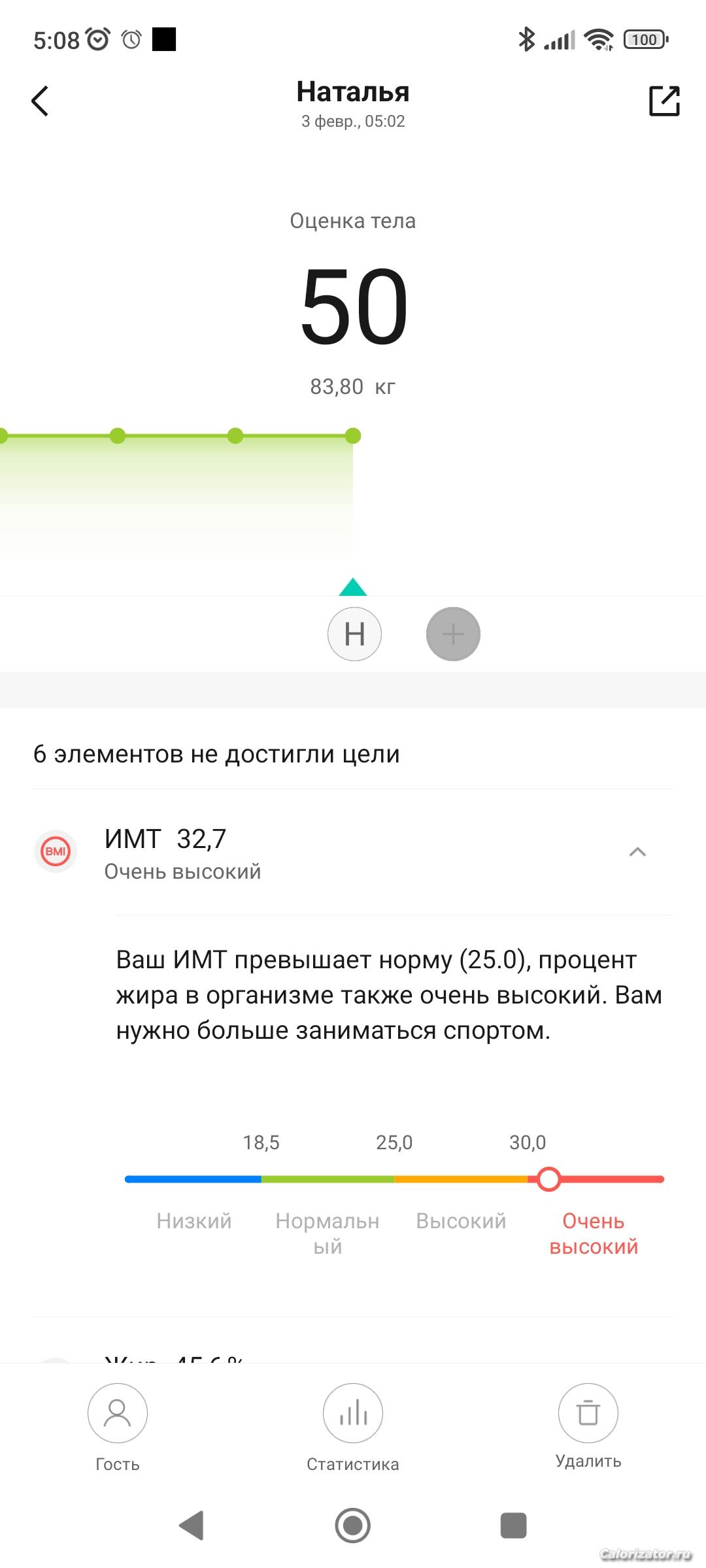
Task: Go back using the top-left arrow
Action: [41, 101]
